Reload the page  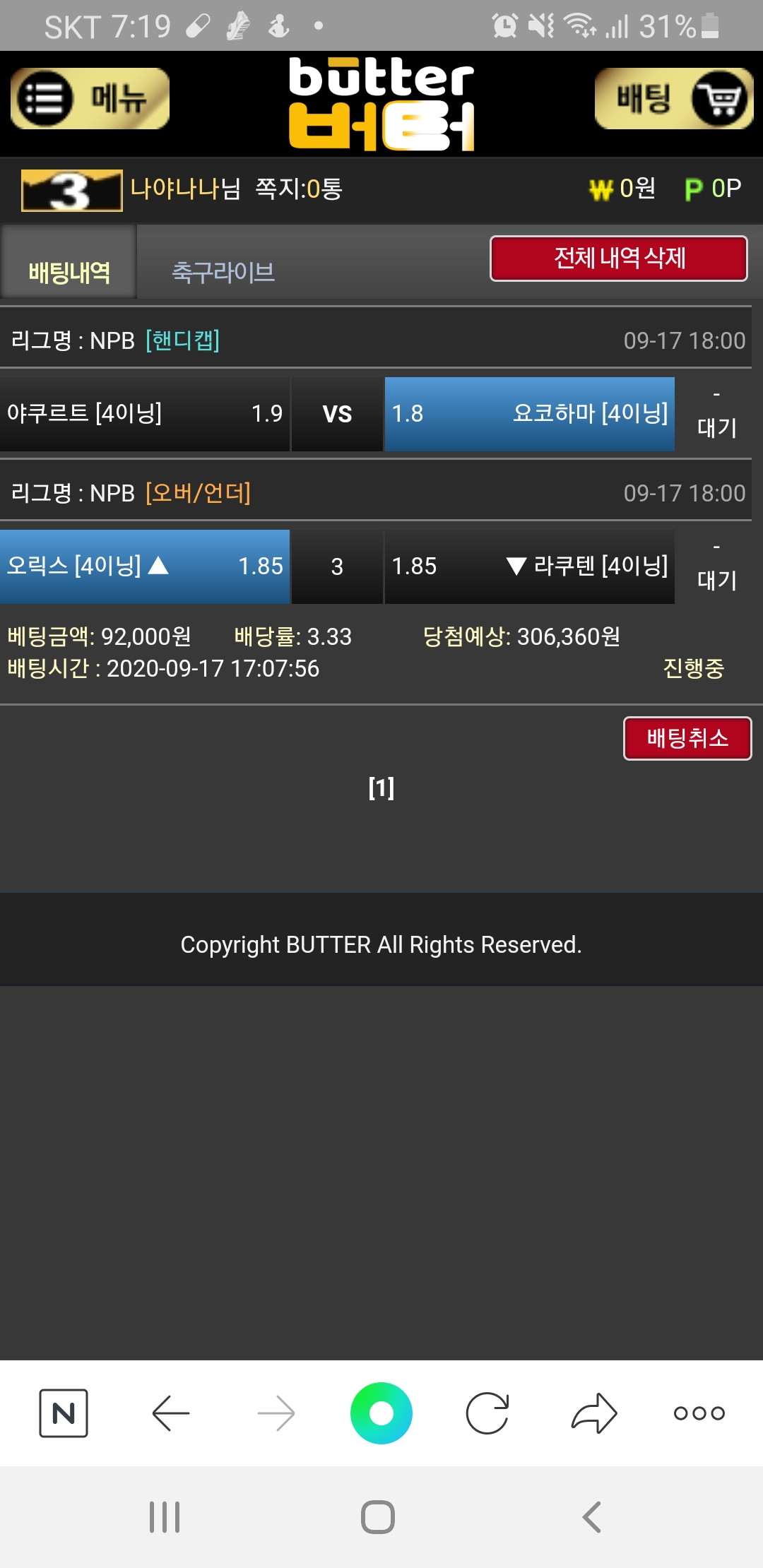click(x=487, y=1413)
